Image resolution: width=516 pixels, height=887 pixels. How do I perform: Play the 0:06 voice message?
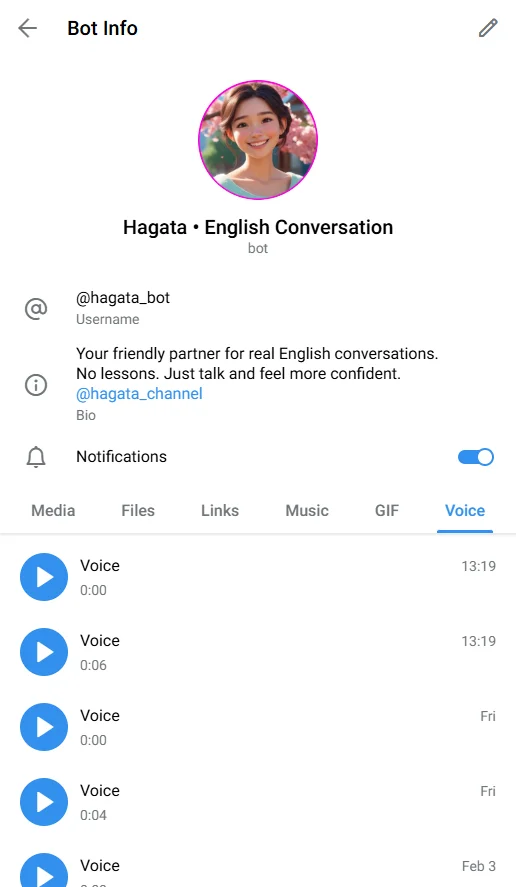coord(44,652)
